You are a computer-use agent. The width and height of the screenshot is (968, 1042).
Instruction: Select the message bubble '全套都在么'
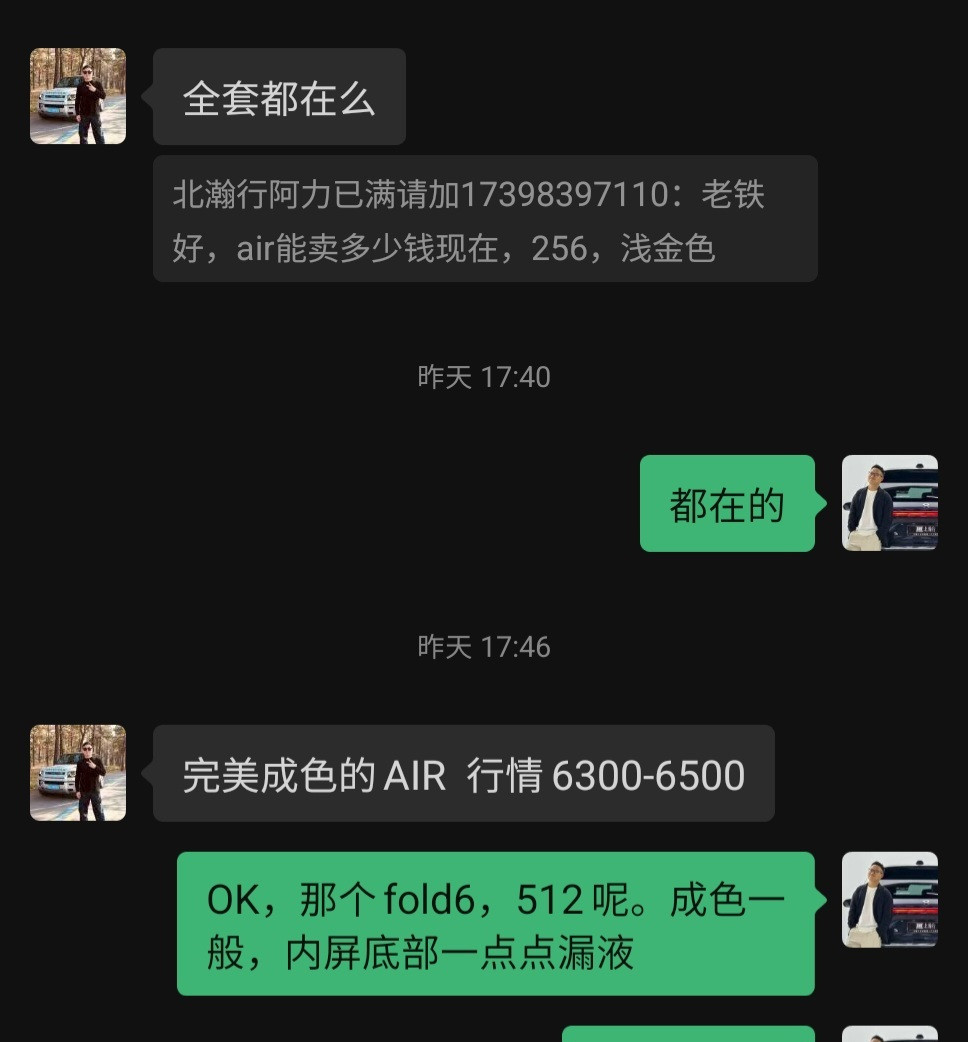tap(279, 96)
